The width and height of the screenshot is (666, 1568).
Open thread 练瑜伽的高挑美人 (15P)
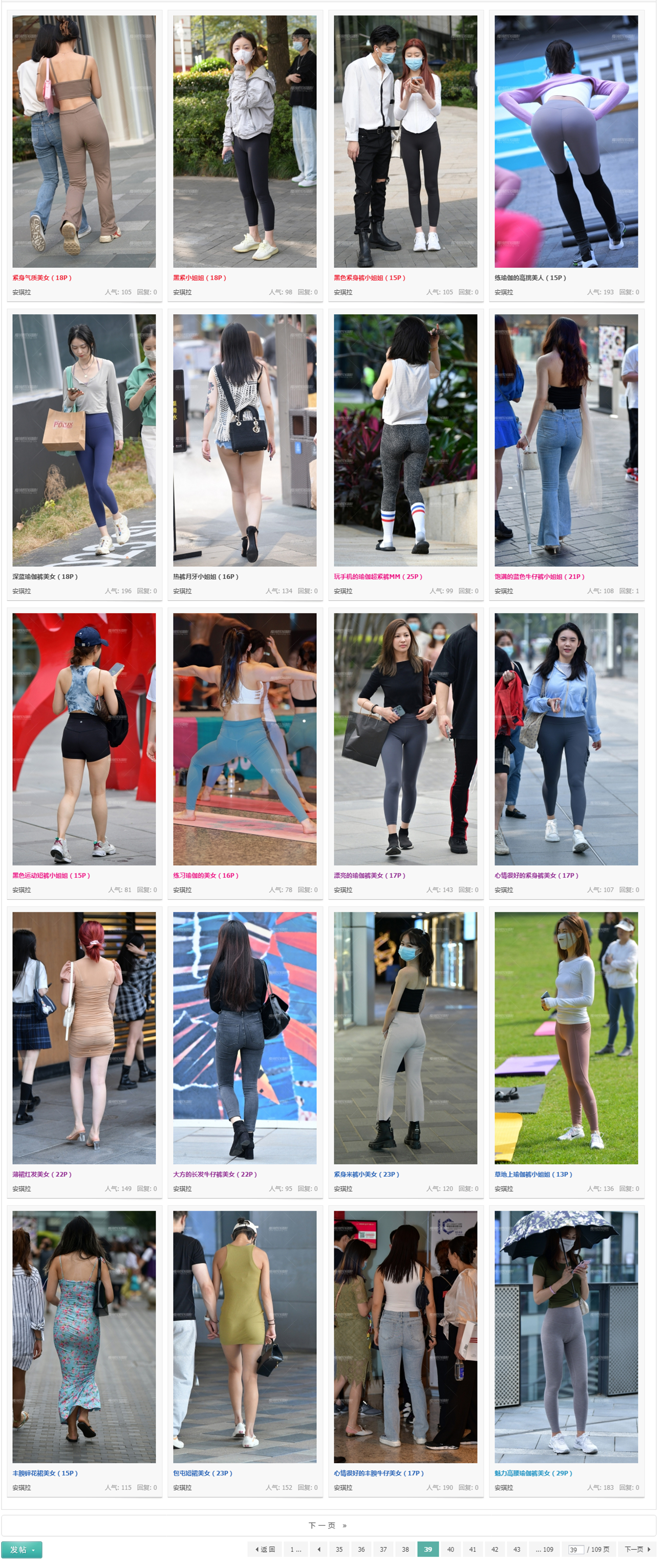(x=530, y=277)
